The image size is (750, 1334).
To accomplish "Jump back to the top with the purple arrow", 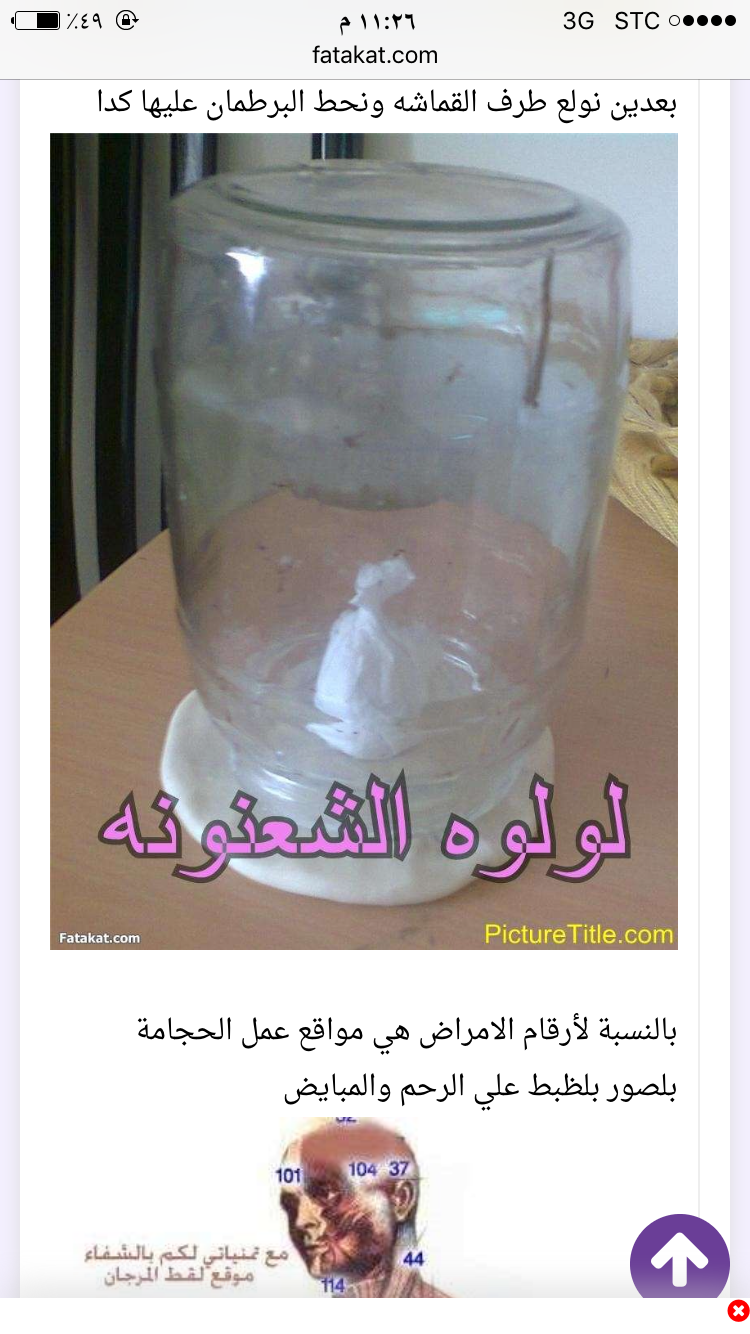I will coord(680,1262).
